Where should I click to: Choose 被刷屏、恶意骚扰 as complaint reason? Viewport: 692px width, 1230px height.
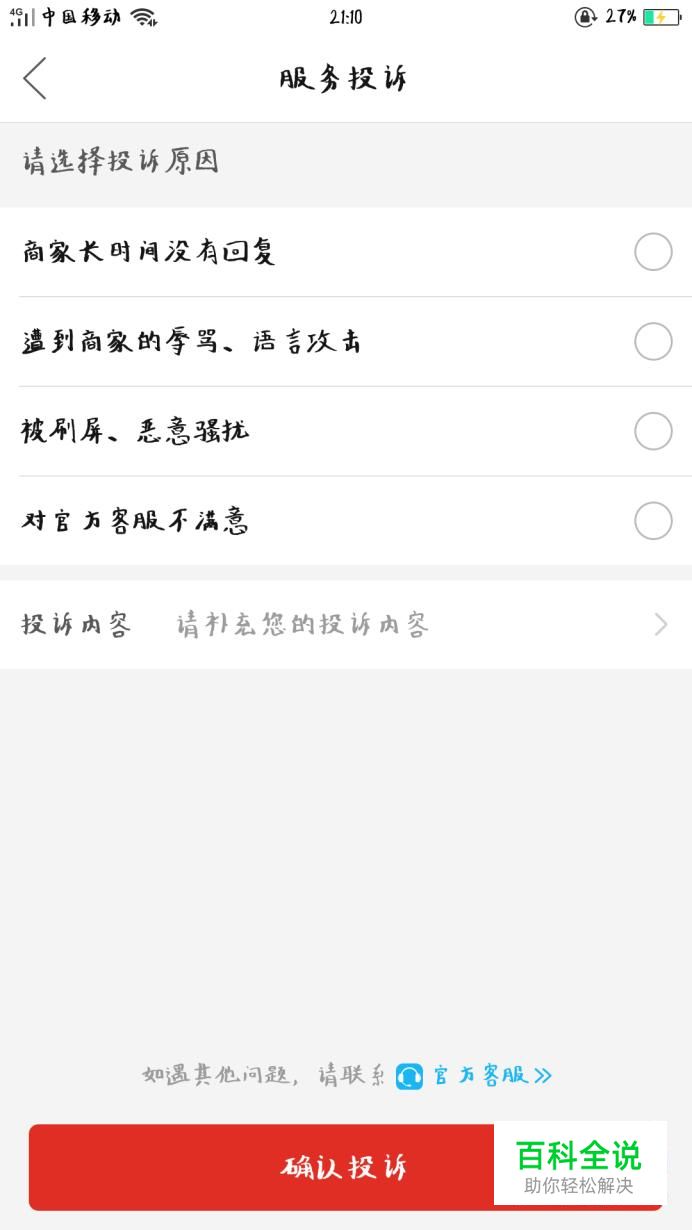pyautogui.click(x=346, y=432)
